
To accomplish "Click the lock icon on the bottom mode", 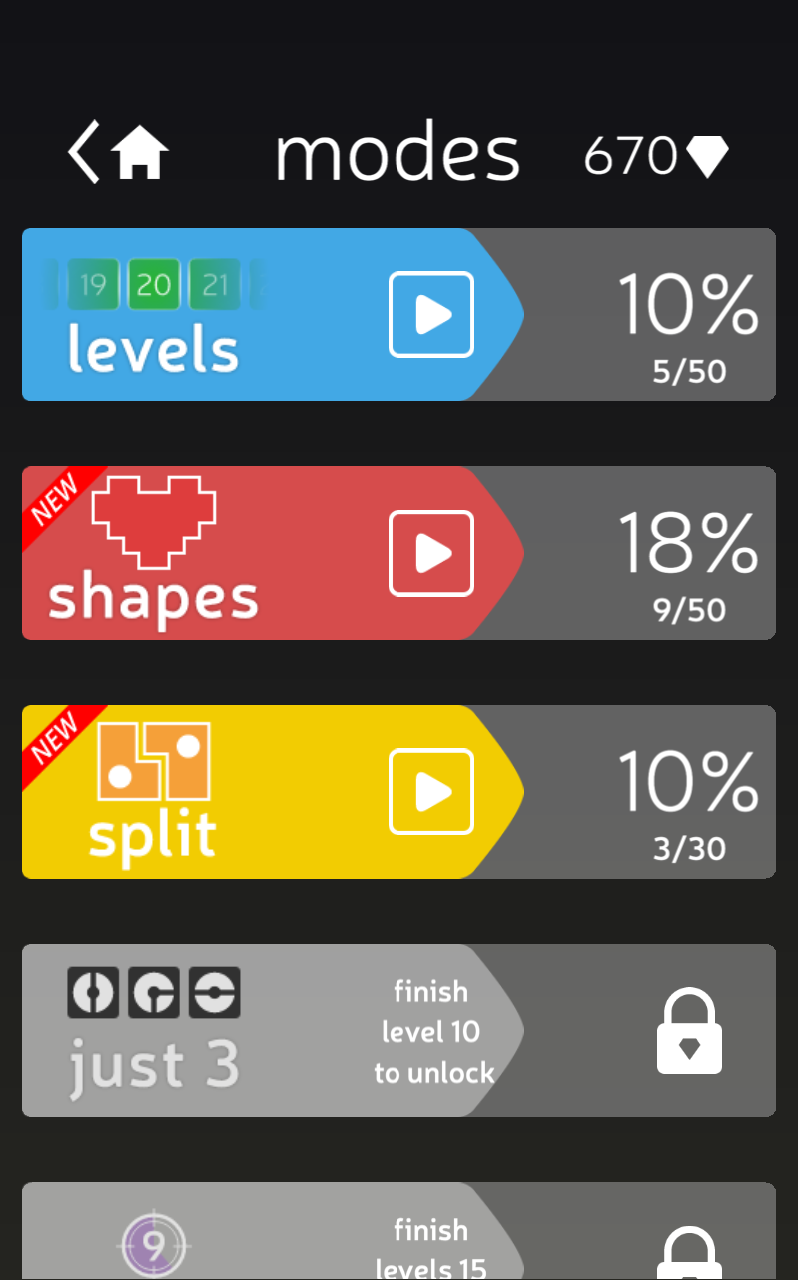I will click(688, 1255).
